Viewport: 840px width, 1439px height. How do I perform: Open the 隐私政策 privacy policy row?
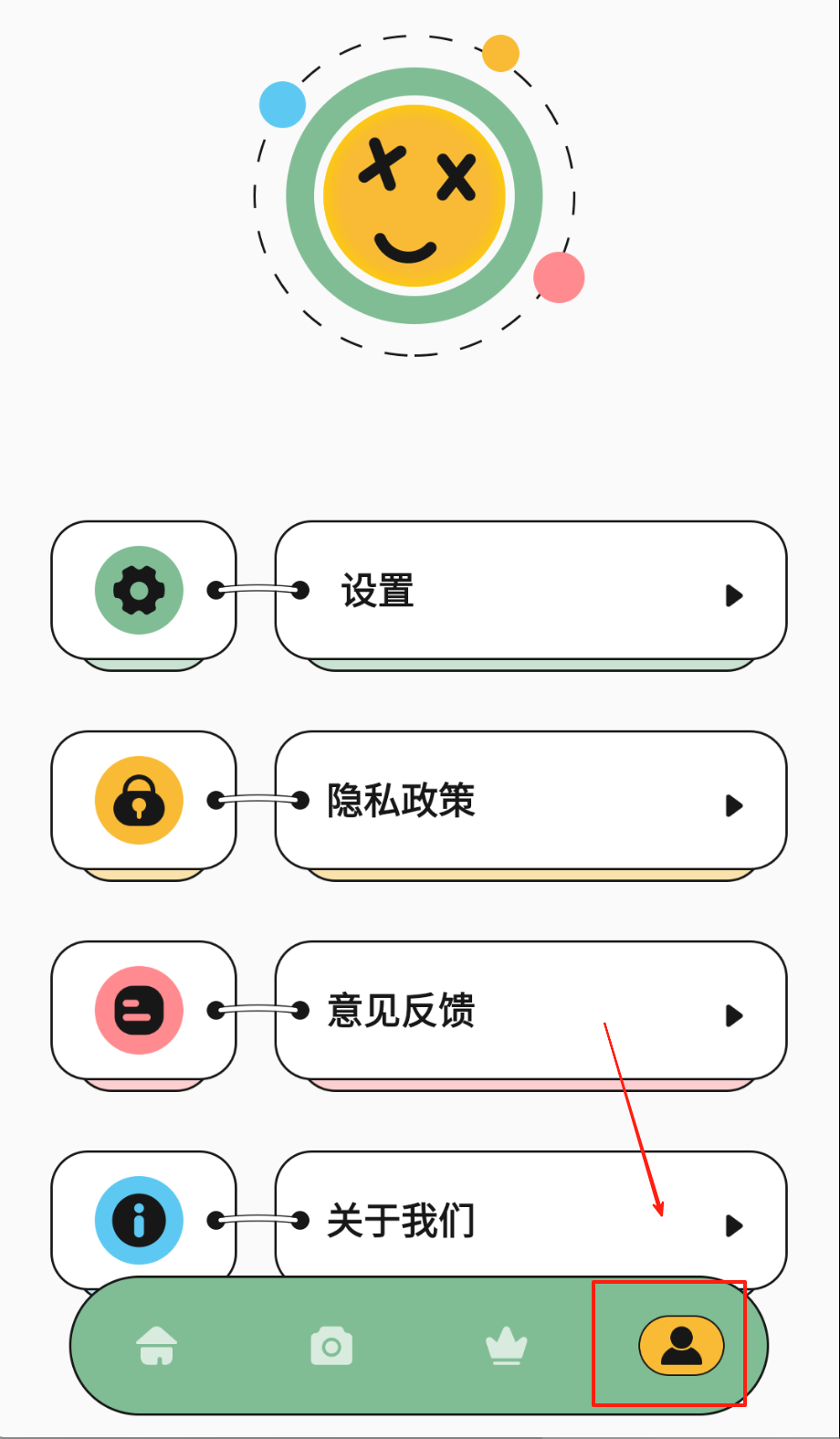tap(530, 801)
